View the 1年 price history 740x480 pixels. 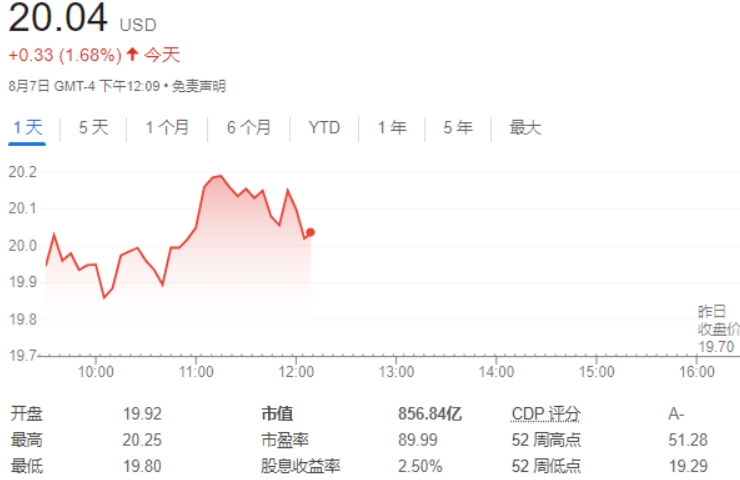392,128
